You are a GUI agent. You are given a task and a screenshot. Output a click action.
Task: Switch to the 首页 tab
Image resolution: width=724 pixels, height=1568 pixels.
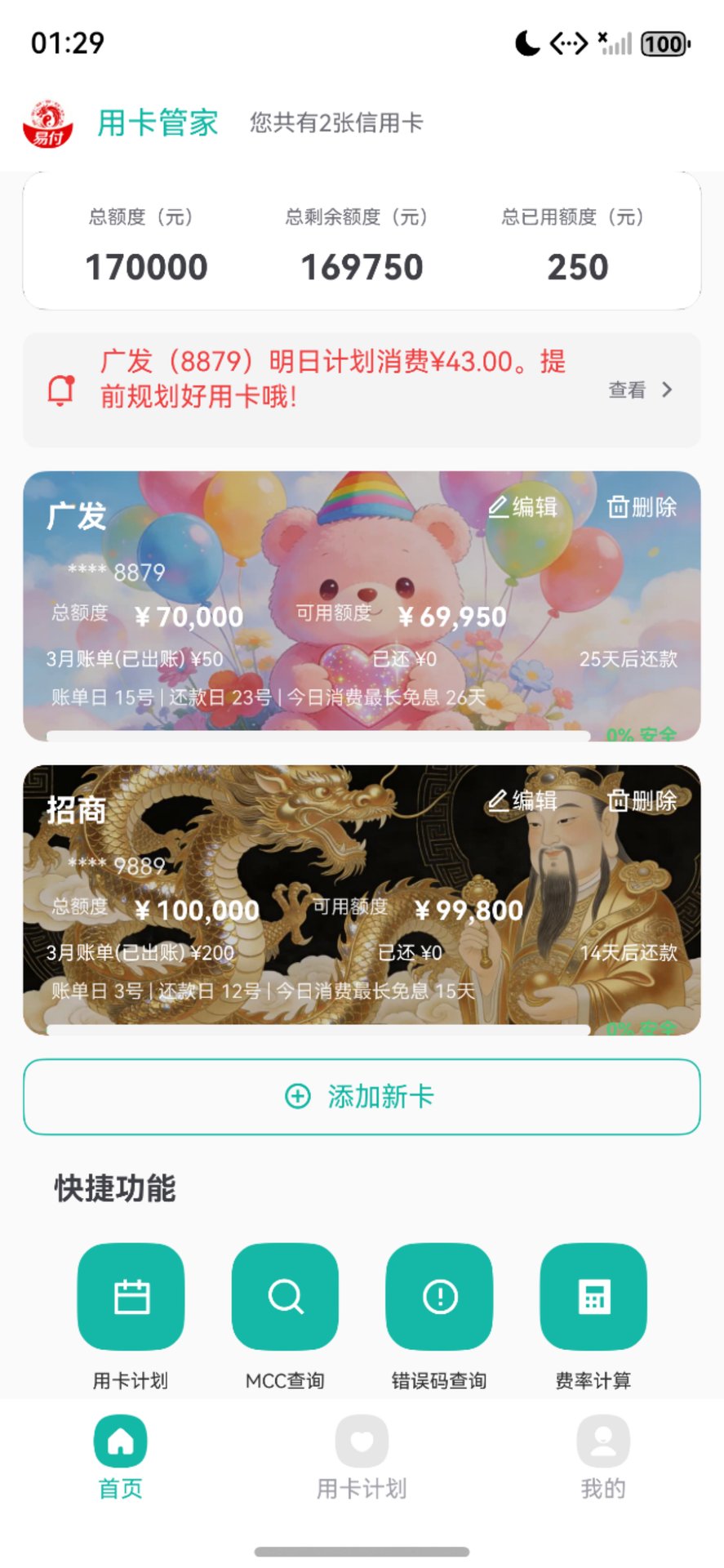[121, 1459]
